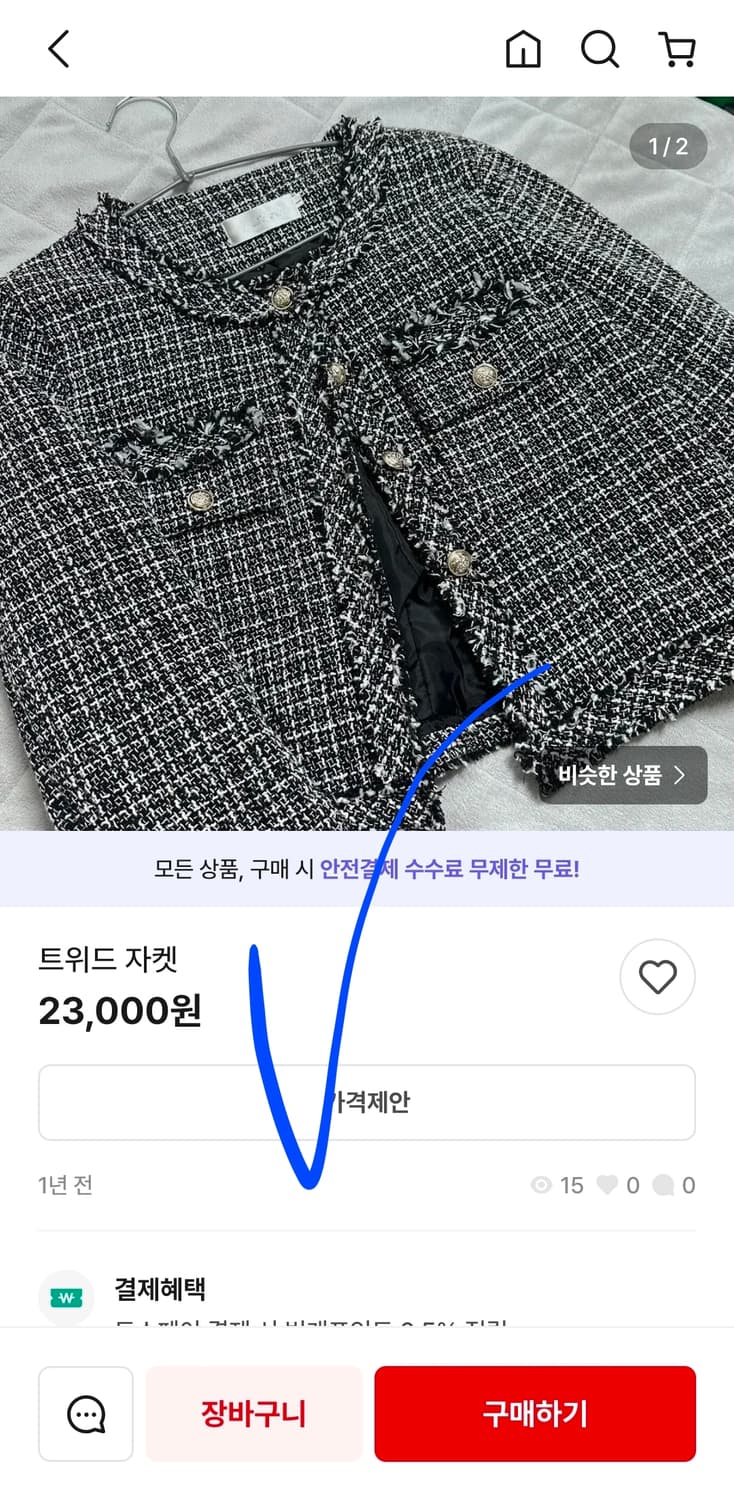Tap the back arrow to return
Screen dimensions: 734x1500
click(x=57, y=48)
